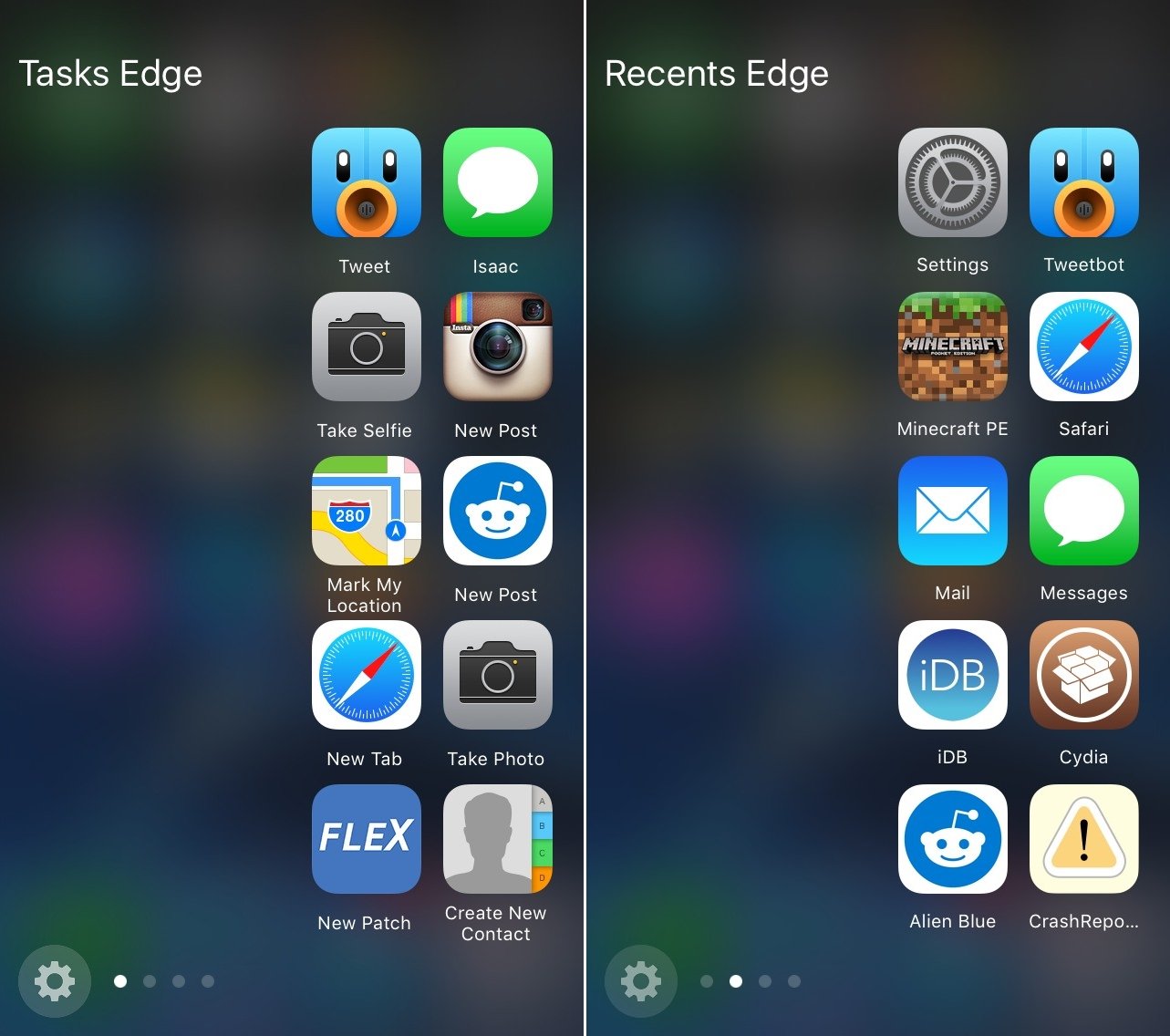
Task: Open settings gear on Tasks Edge
Action: (55, 981)
